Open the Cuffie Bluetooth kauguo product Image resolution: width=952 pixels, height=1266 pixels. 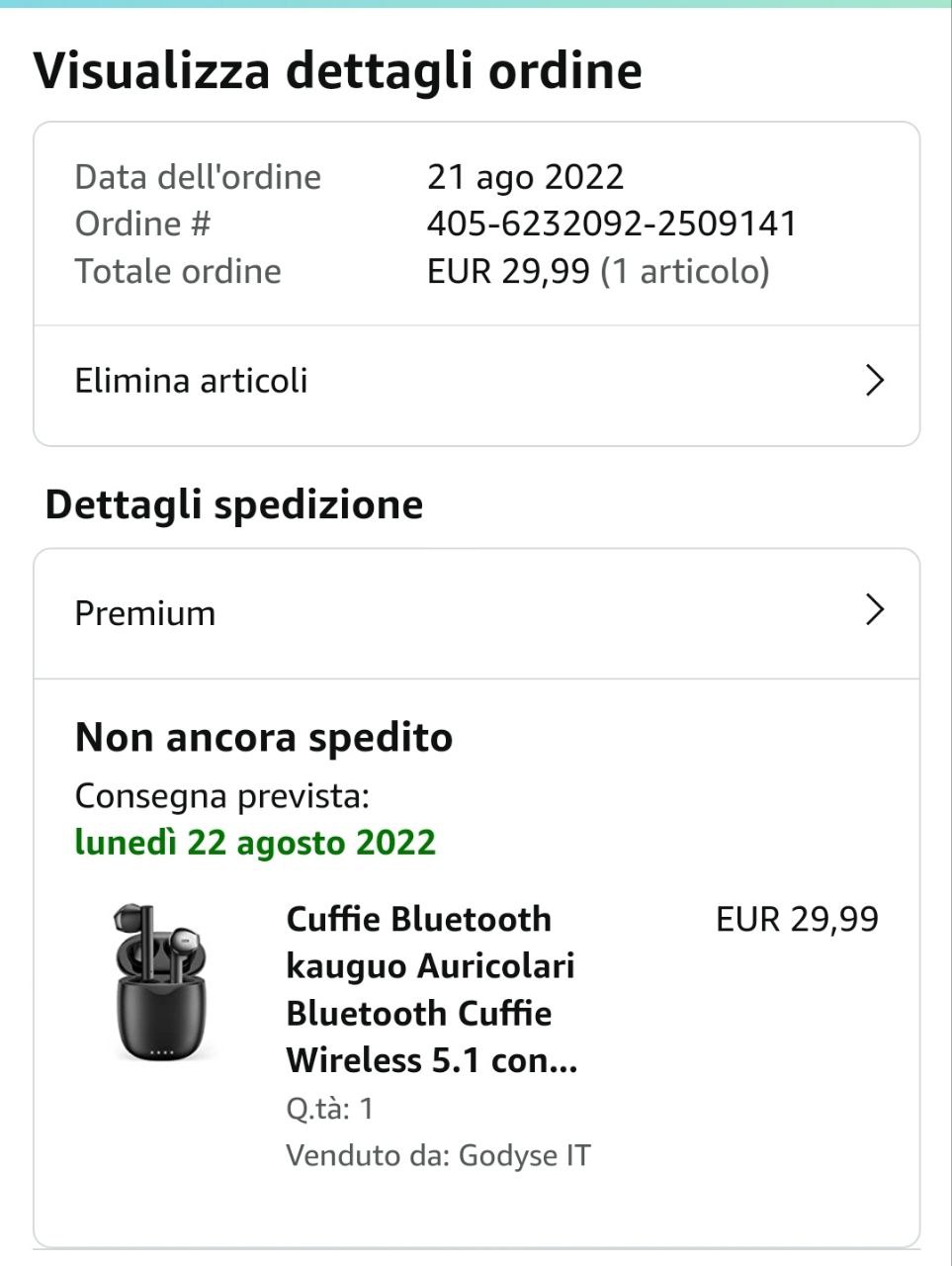pyautogui.click(x=431, y=988)
